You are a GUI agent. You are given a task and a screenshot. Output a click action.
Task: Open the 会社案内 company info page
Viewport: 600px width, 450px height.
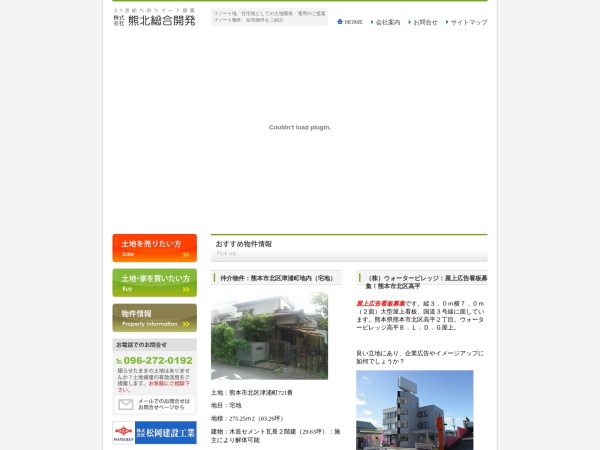click(x=387, y=22)
